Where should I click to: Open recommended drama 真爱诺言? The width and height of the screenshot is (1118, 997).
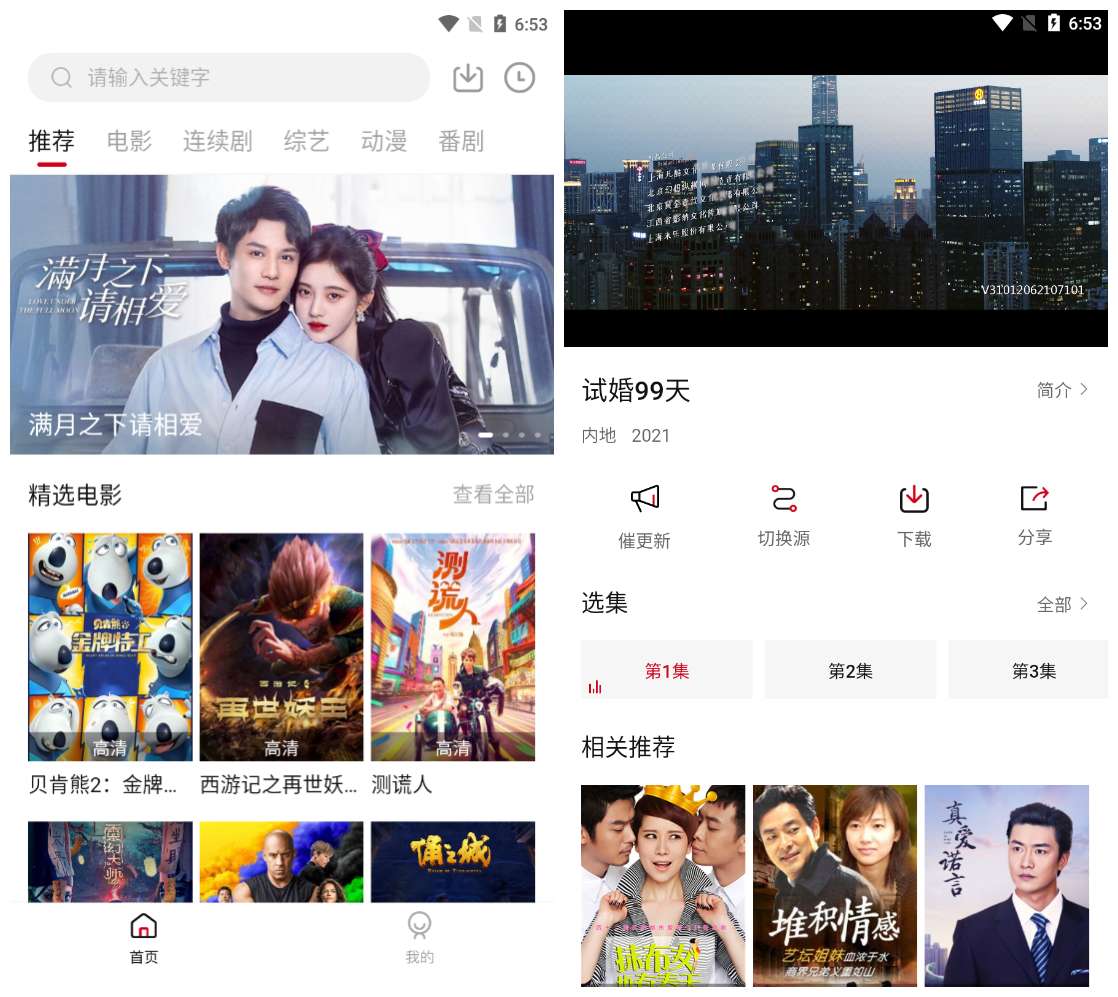point(1006,885)
